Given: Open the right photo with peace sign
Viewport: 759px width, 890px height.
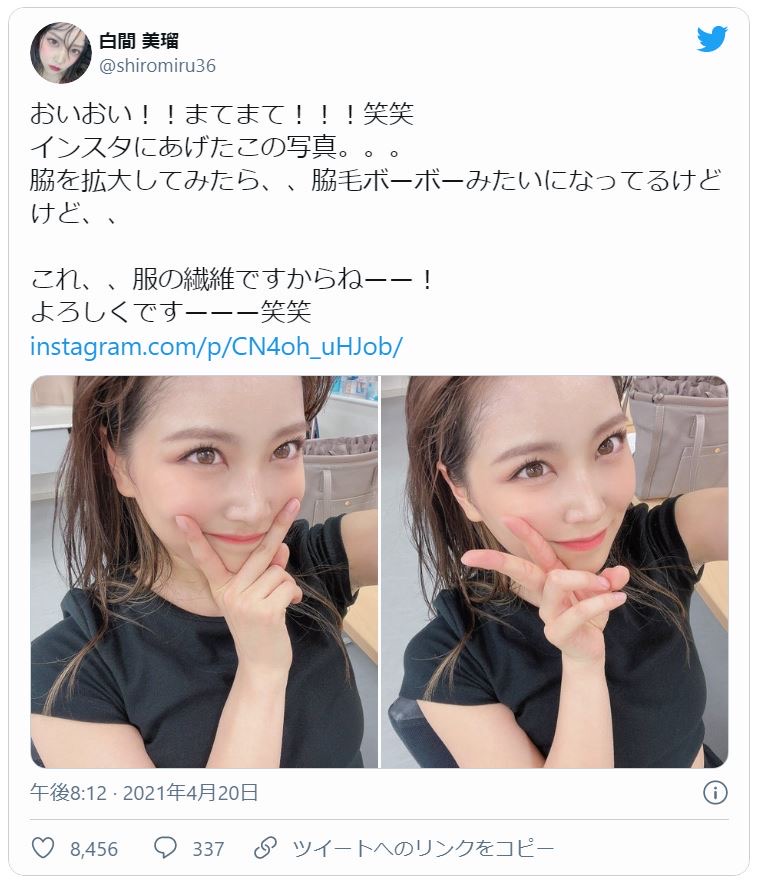Looking at the screenshot, I should 555,572.
